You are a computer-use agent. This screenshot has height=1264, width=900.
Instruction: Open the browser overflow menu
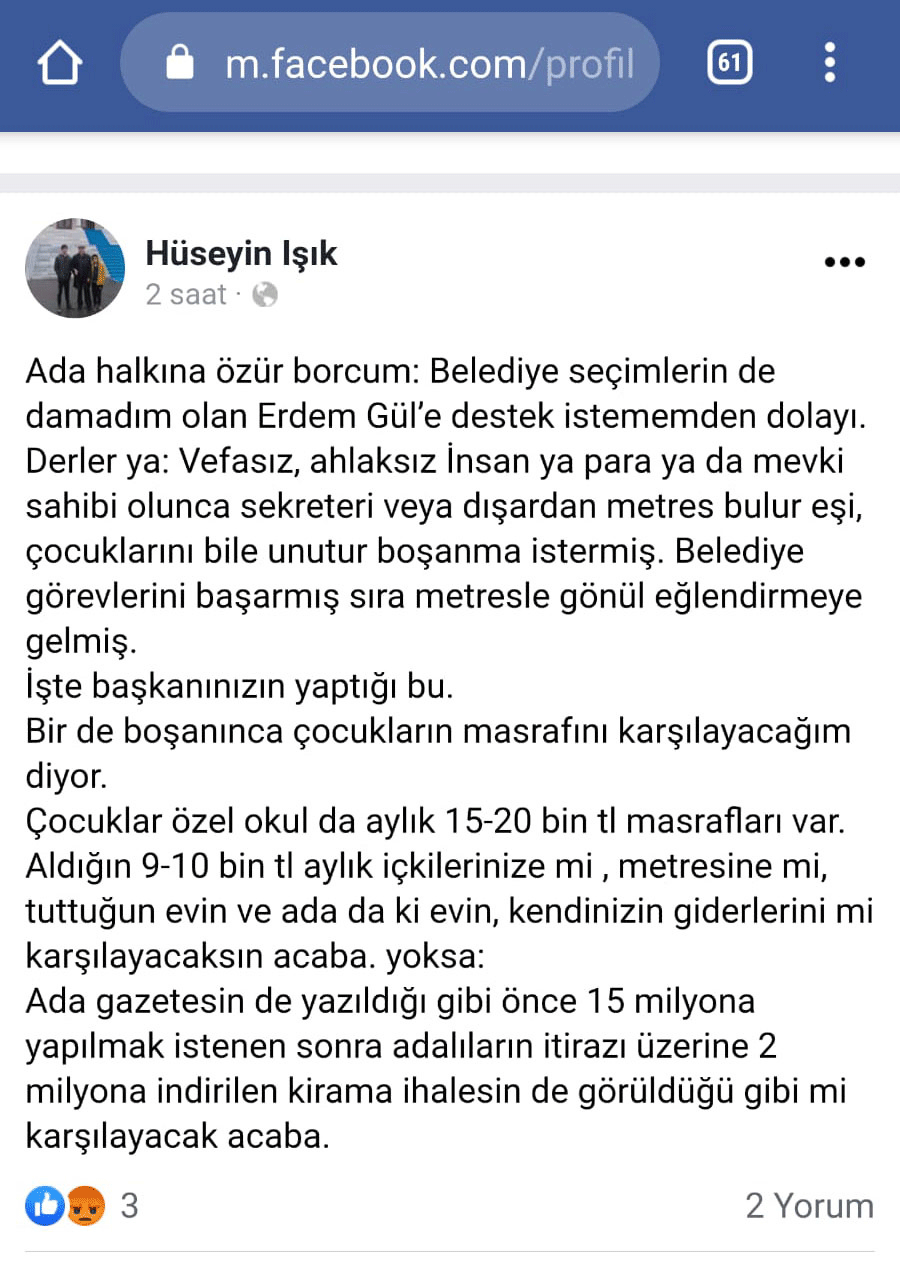[830, 64]
